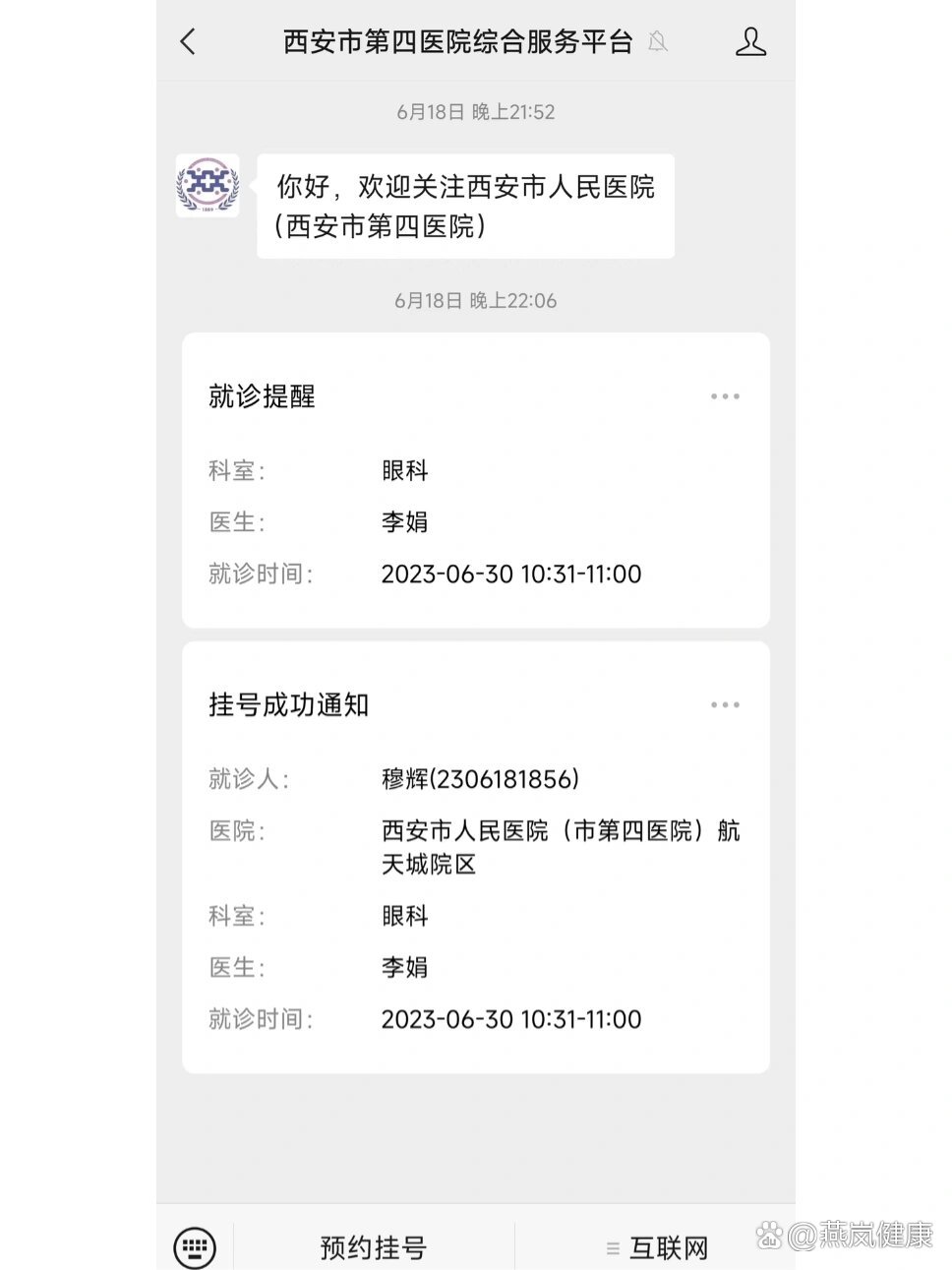Expand the 互联网 menu
Viewport: 952px width, 1270px height.
657,1247
